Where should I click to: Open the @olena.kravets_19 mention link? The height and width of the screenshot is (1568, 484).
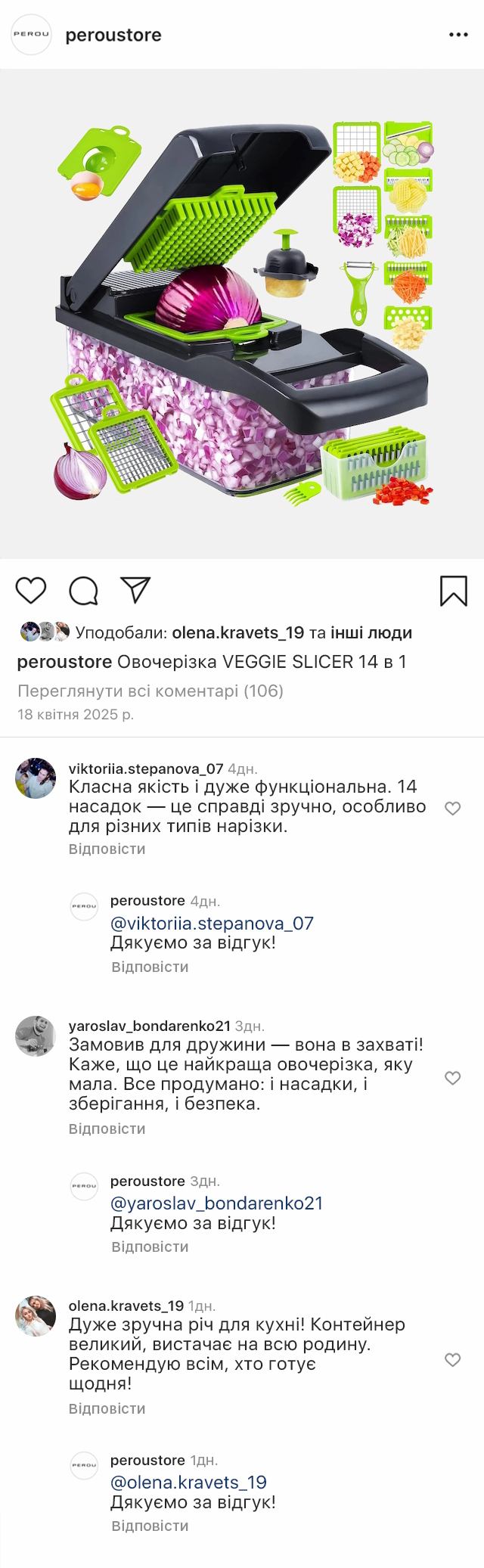[188, 1483]
